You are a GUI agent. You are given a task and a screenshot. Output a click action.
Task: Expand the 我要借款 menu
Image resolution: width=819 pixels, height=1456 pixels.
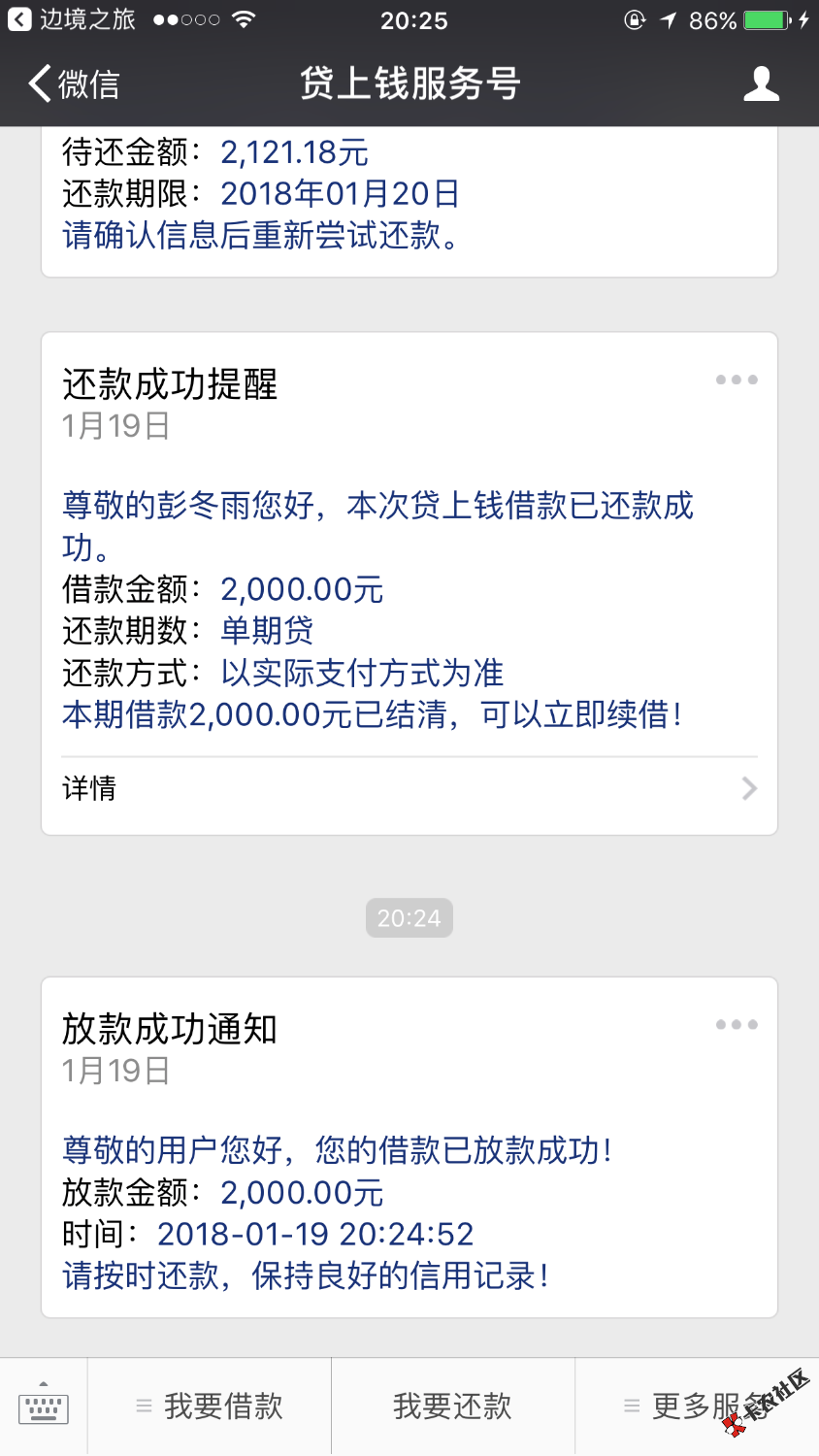click(x=210, y=1406)
